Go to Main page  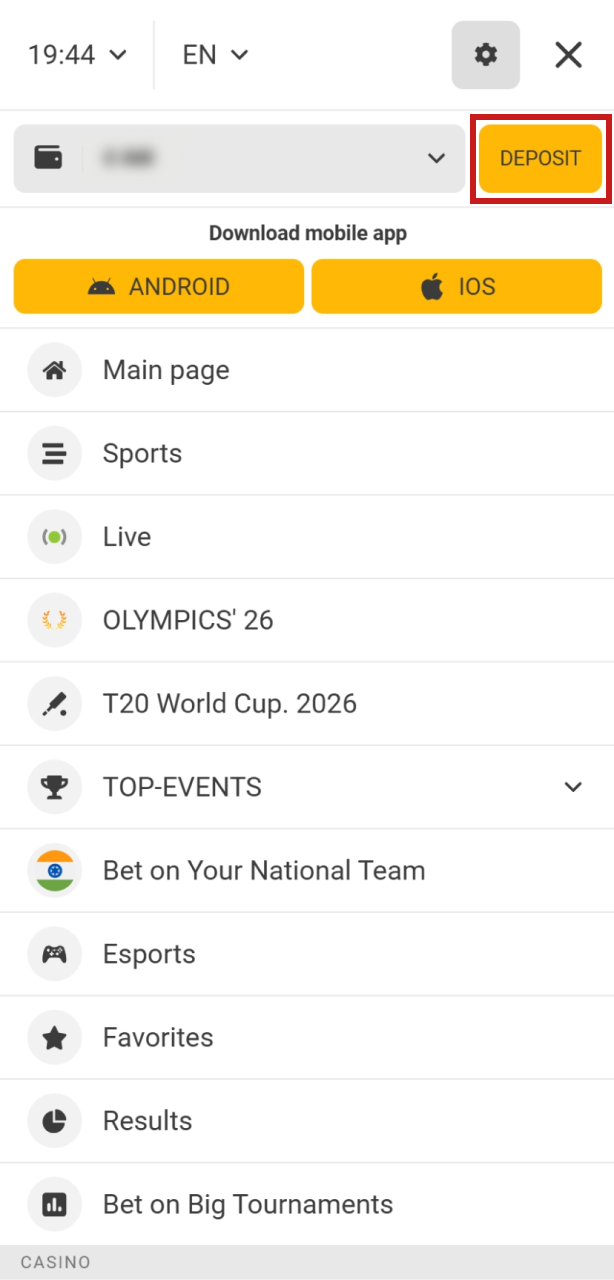click(166, 370)
